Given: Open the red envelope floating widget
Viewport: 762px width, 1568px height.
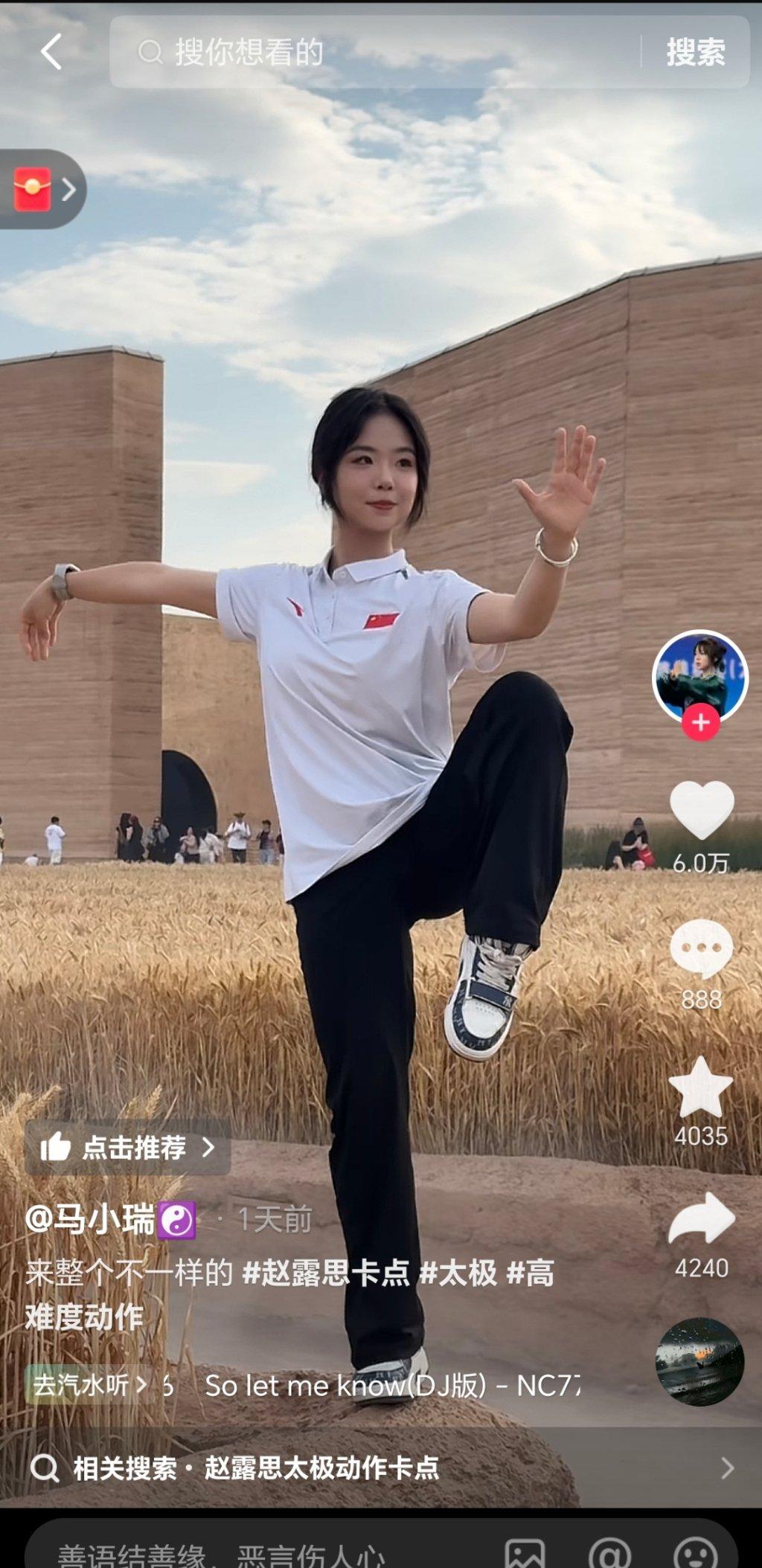Looking at the screenshot, I should (42, 189).
